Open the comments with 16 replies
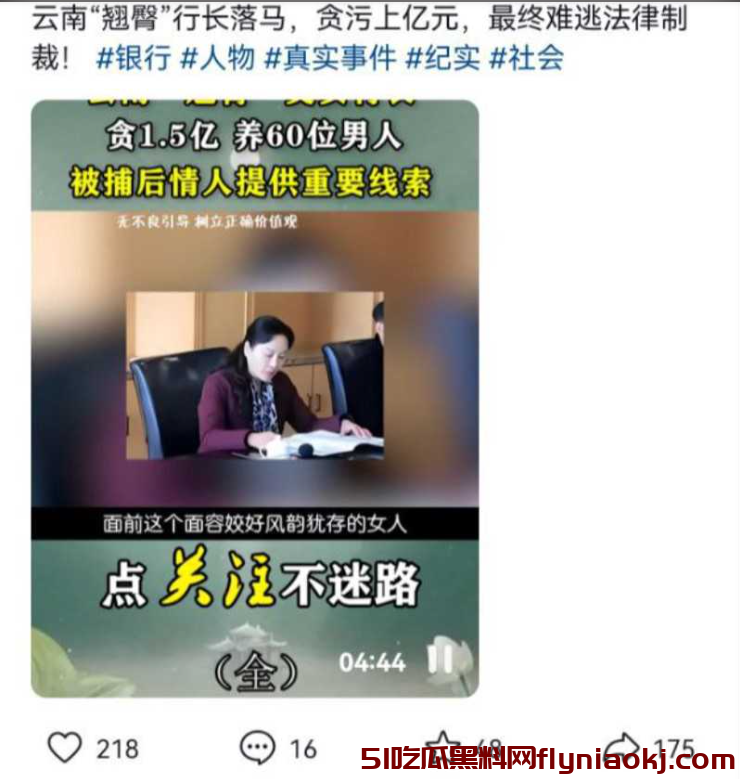 point(257,746)
